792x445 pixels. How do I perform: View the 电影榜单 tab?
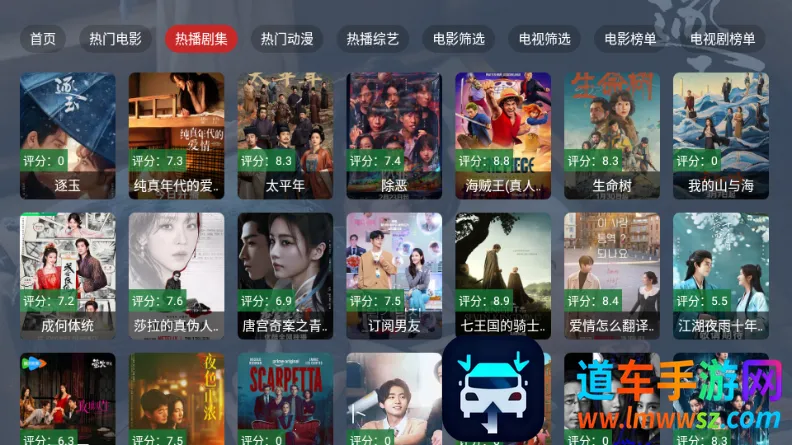[631, 39]
